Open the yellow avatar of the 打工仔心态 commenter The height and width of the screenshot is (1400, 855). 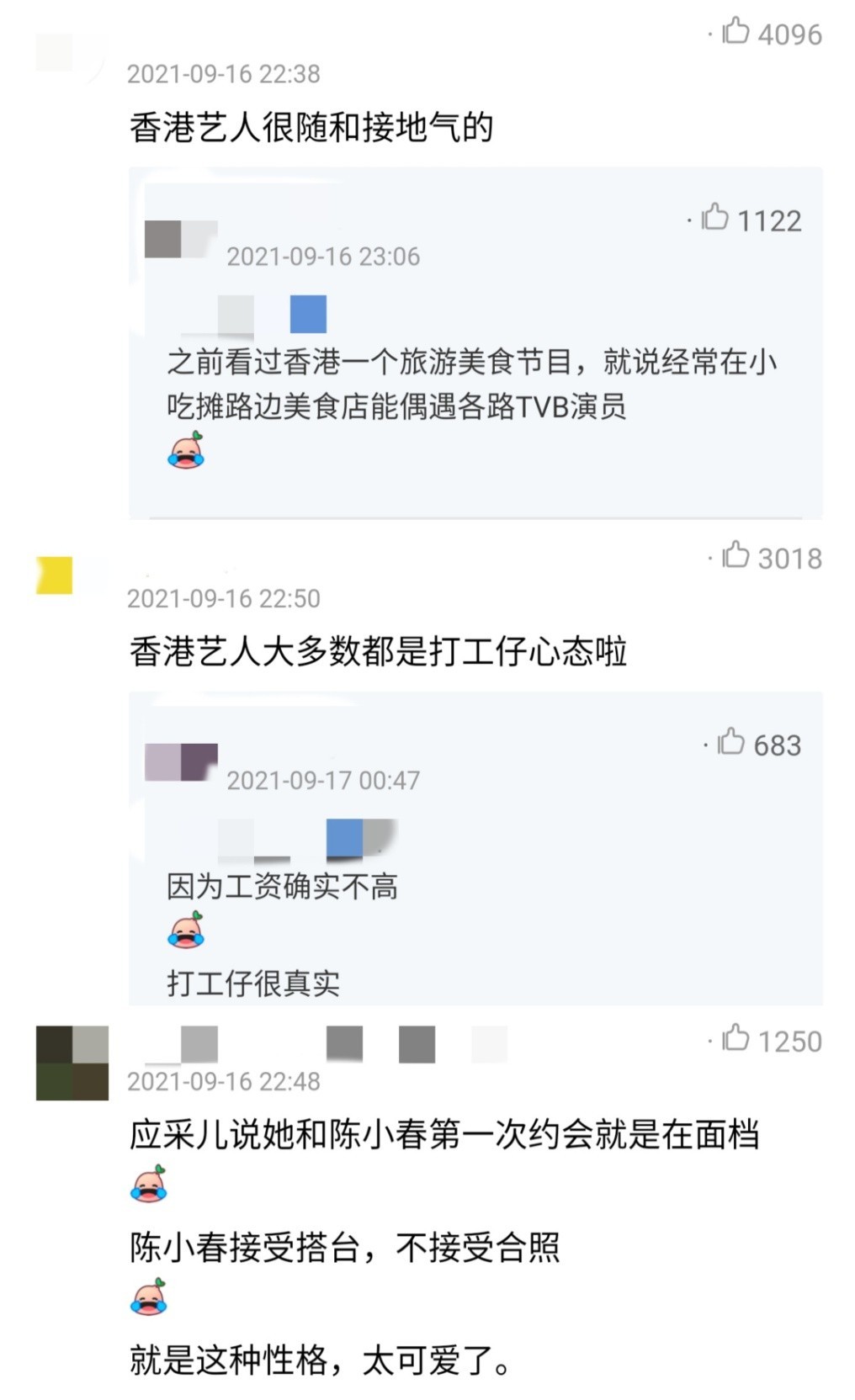(55, 576)
